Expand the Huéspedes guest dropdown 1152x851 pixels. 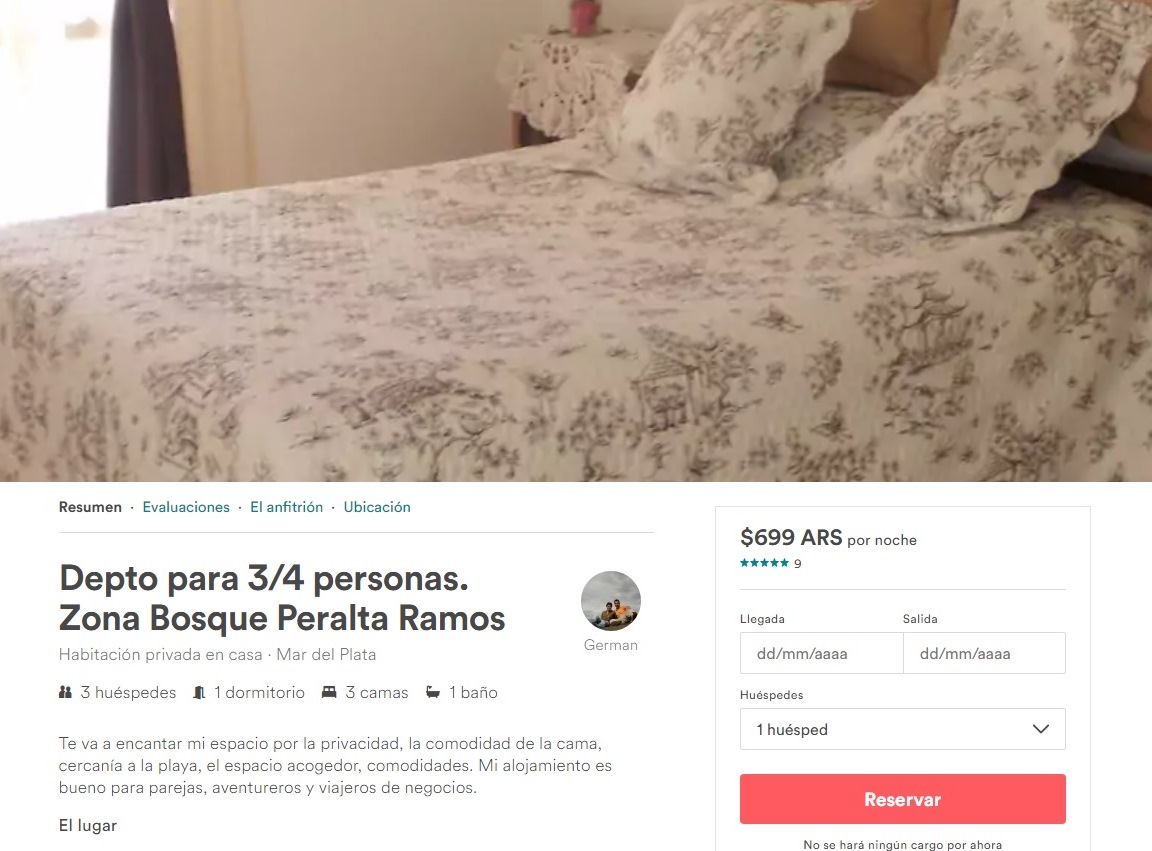(902, 729)
